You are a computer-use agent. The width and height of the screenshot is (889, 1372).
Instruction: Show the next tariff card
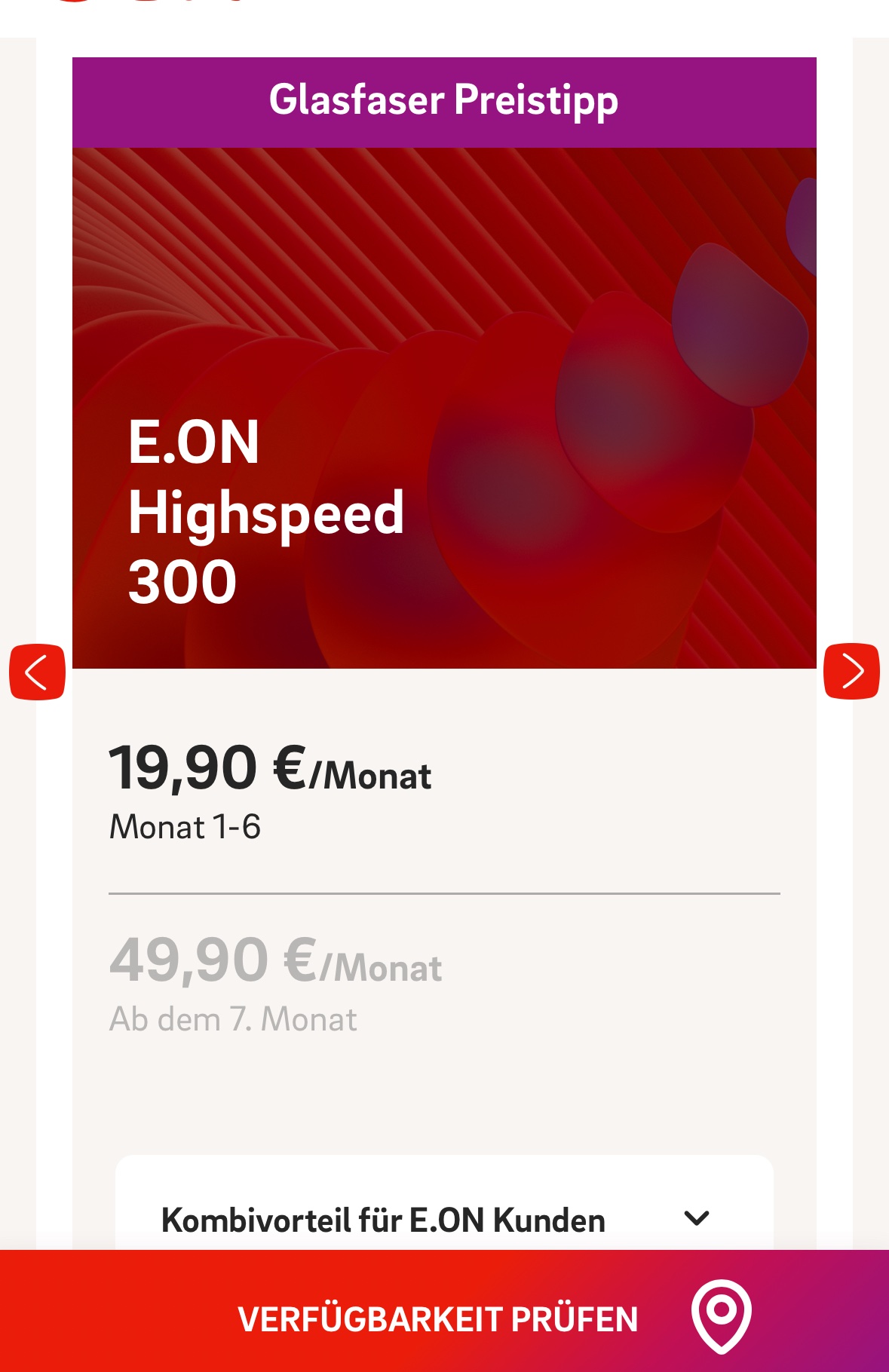pos(851,672)
